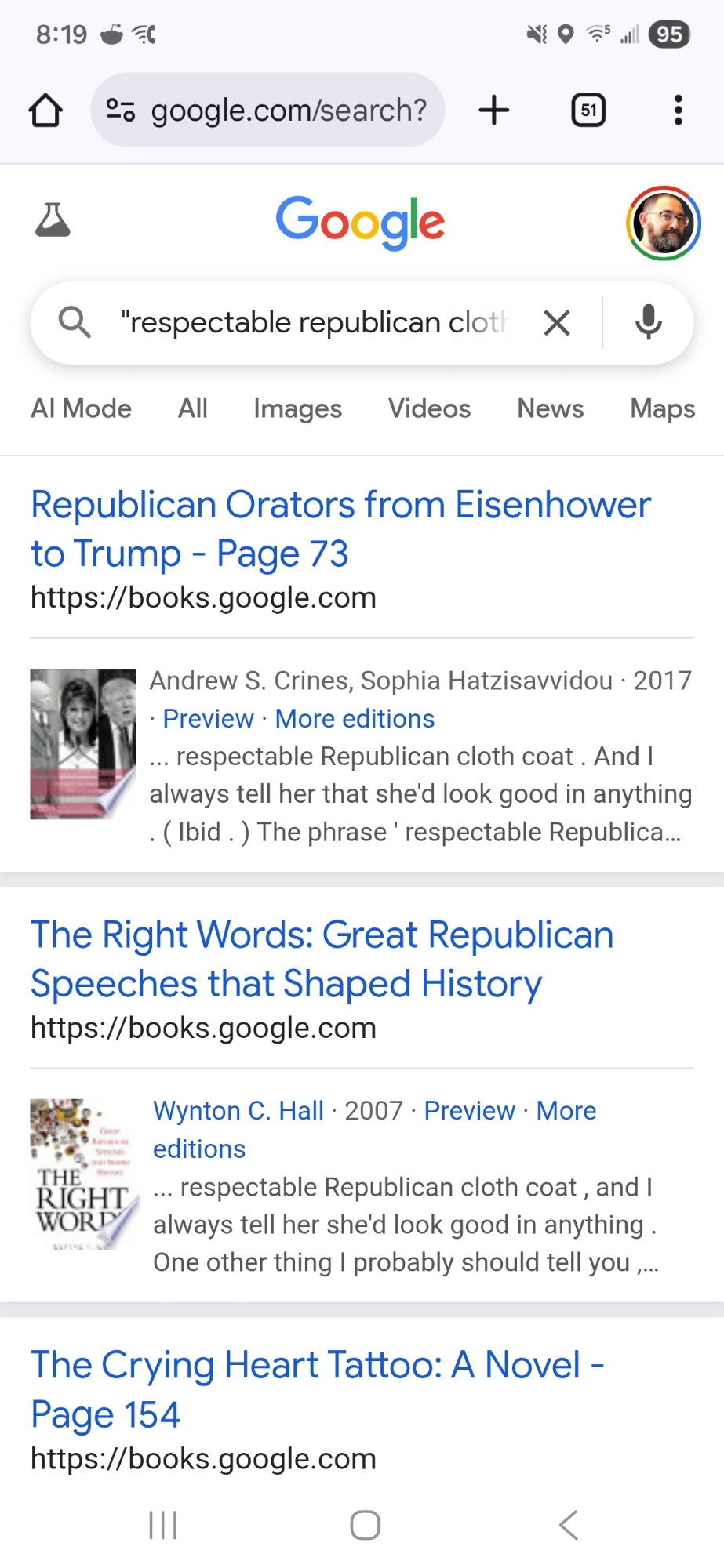Screen dimensions: 724x1568
Task: Switch to the Maps tab
Action: [x=662, y=408]
